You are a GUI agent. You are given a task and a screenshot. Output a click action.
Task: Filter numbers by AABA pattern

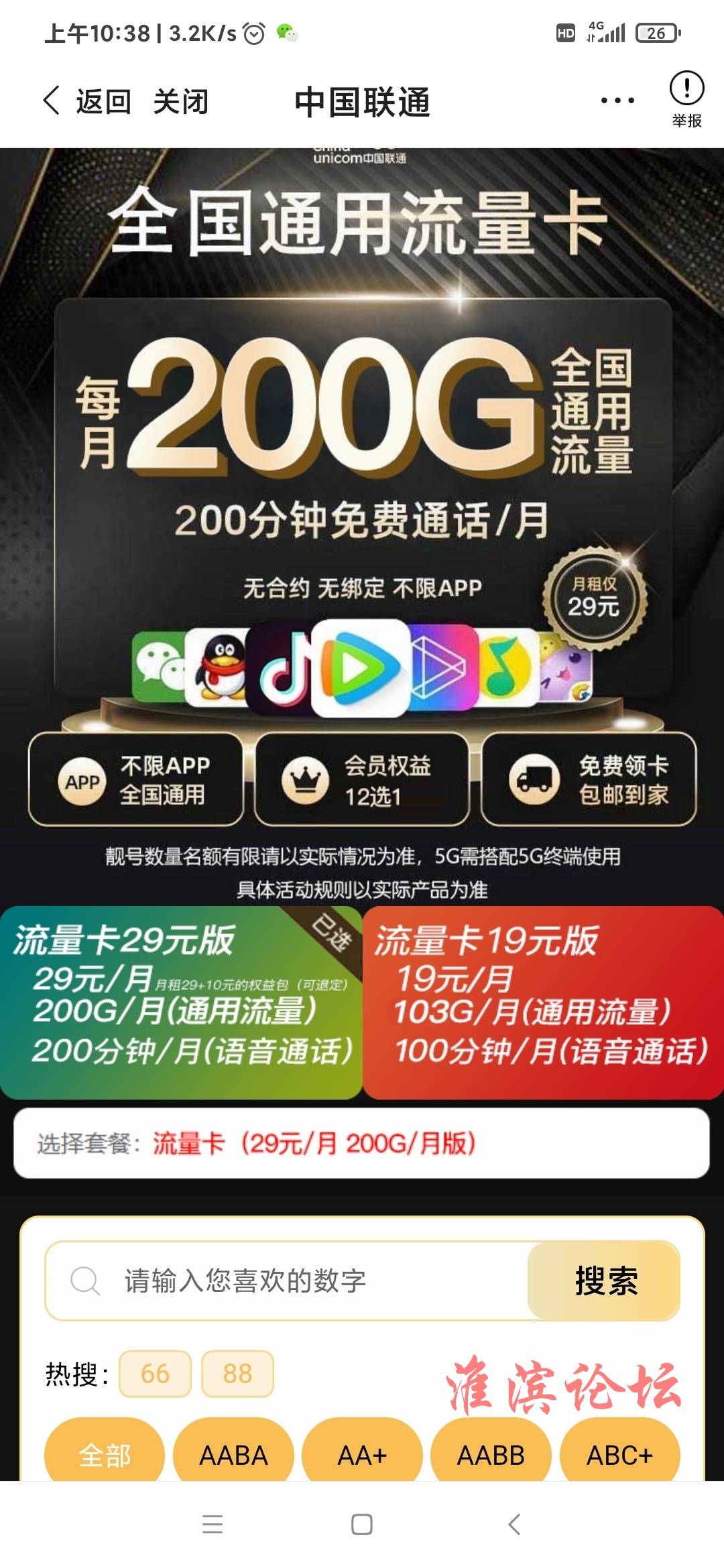233,1454
